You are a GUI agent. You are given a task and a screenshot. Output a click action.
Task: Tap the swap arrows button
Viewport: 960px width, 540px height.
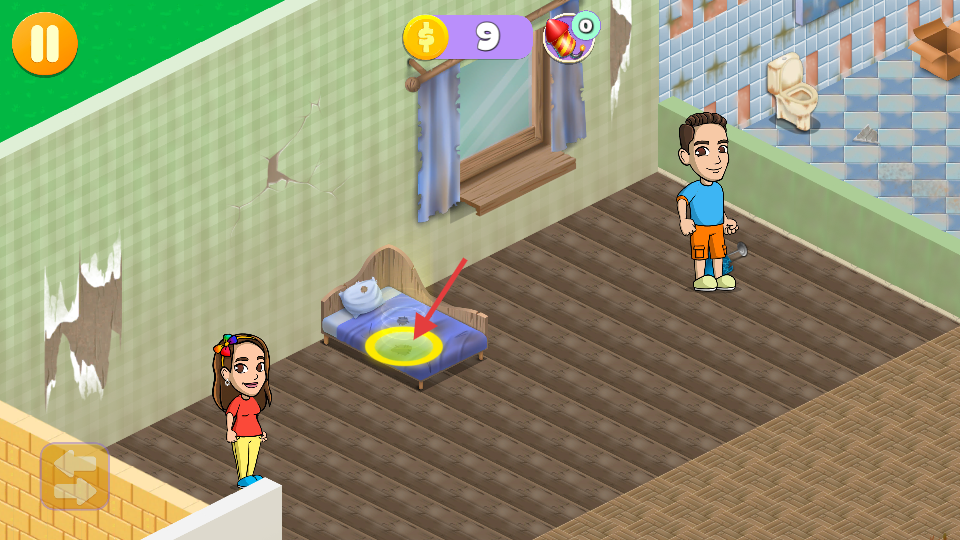75,477
